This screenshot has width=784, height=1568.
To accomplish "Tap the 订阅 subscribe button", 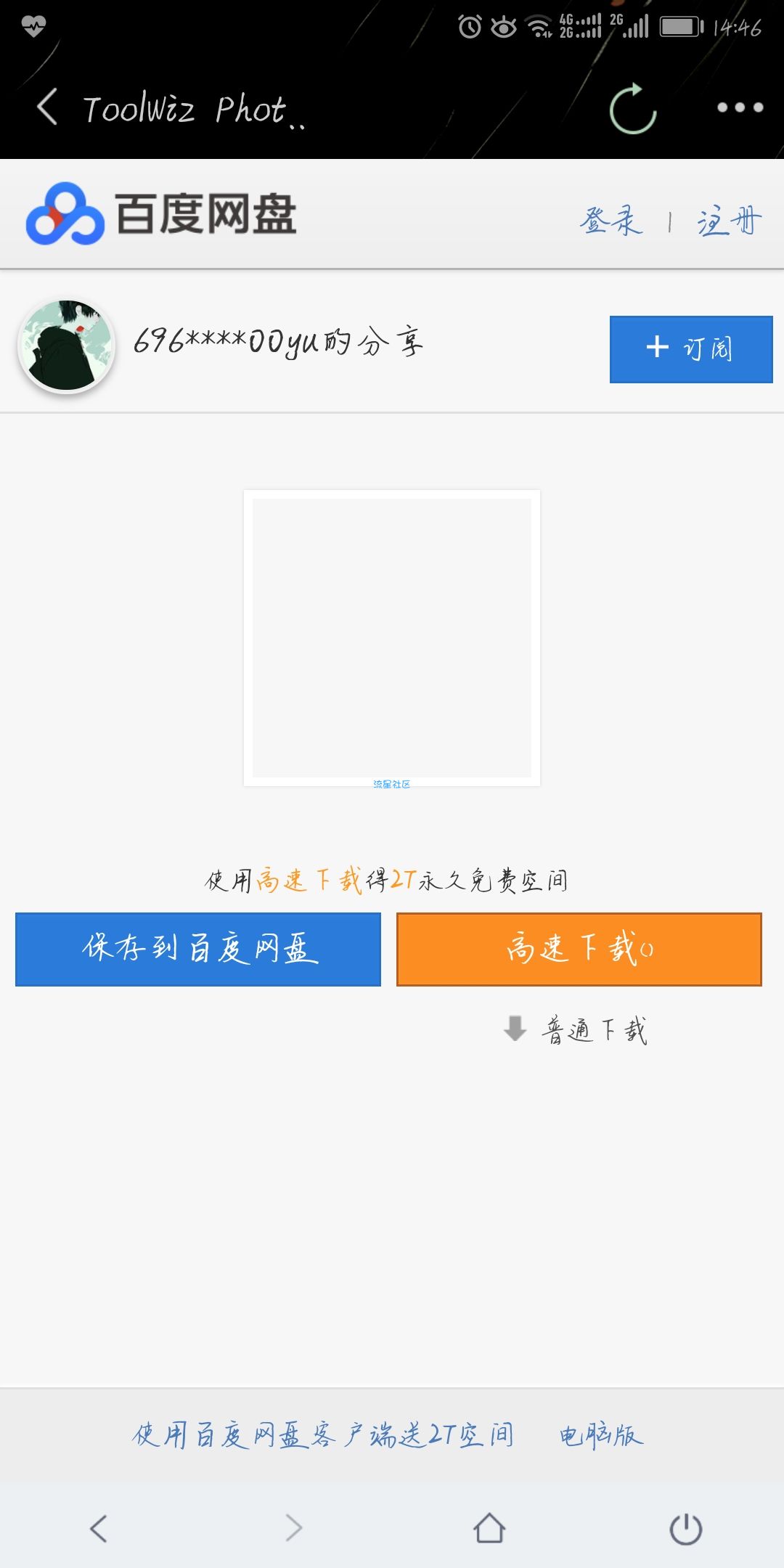I will [x=690, y=349].
